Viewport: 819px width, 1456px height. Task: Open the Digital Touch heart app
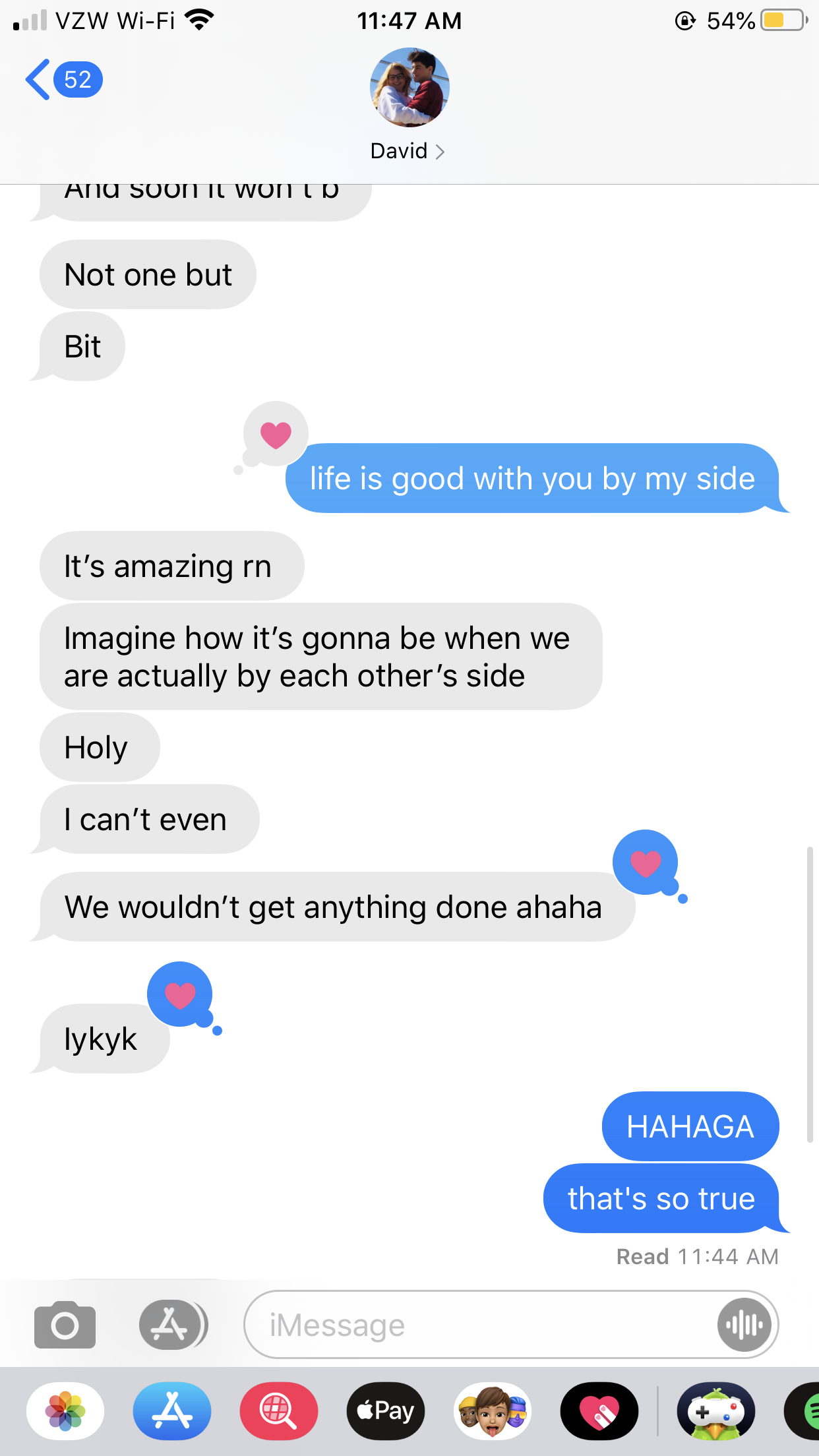click(599, 1411)
